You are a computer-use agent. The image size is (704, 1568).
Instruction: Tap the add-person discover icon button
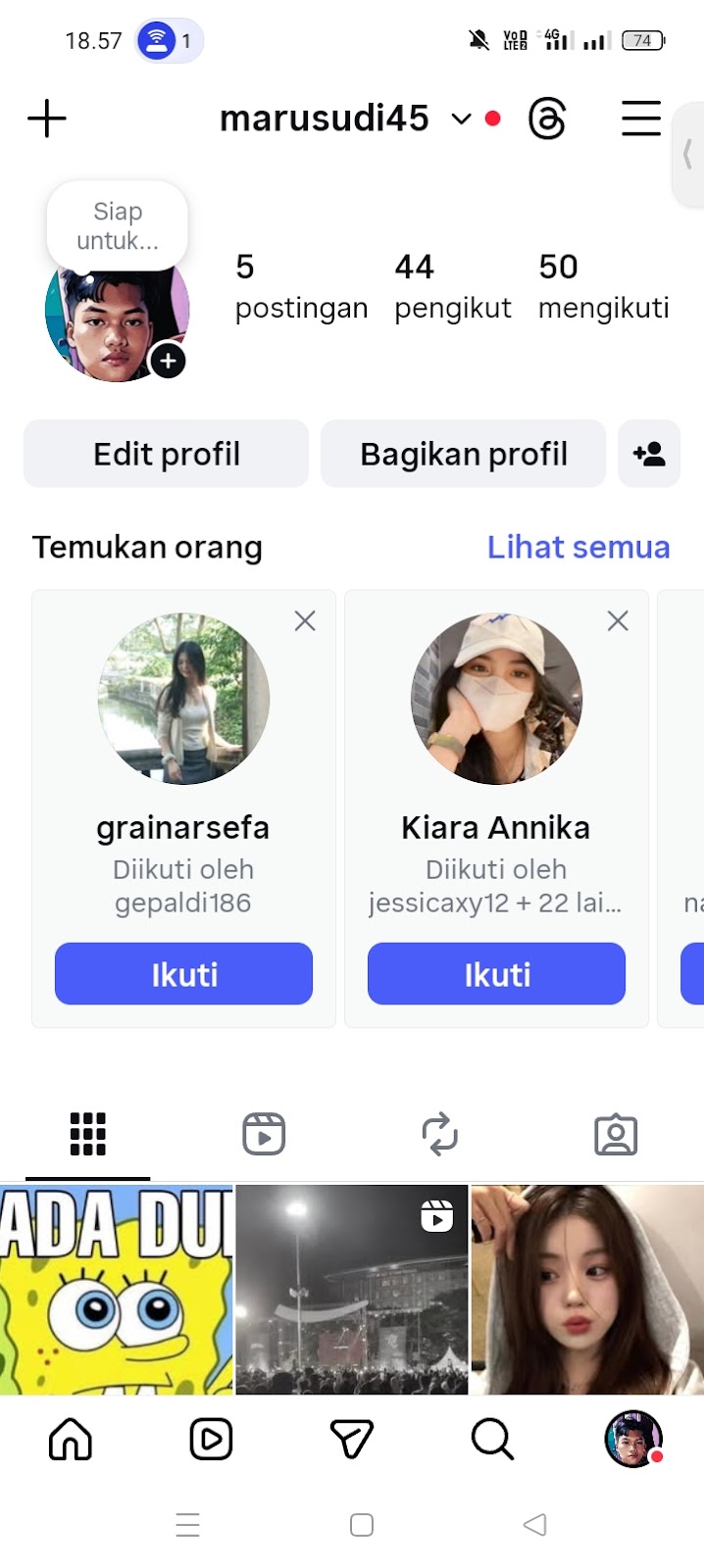point(649,454)
